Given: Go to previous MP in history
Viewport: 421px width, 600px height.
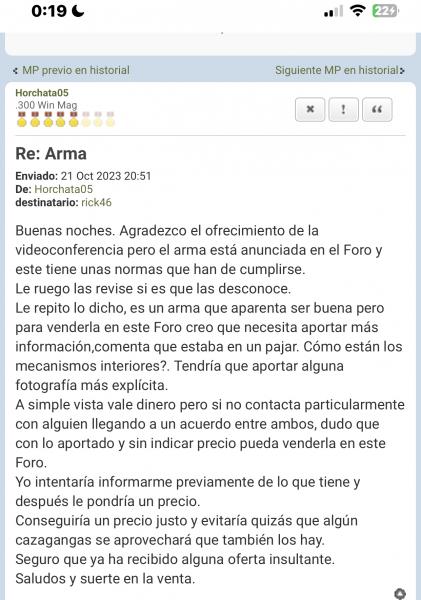Looking at the screenshot, I should coord(72,70).
